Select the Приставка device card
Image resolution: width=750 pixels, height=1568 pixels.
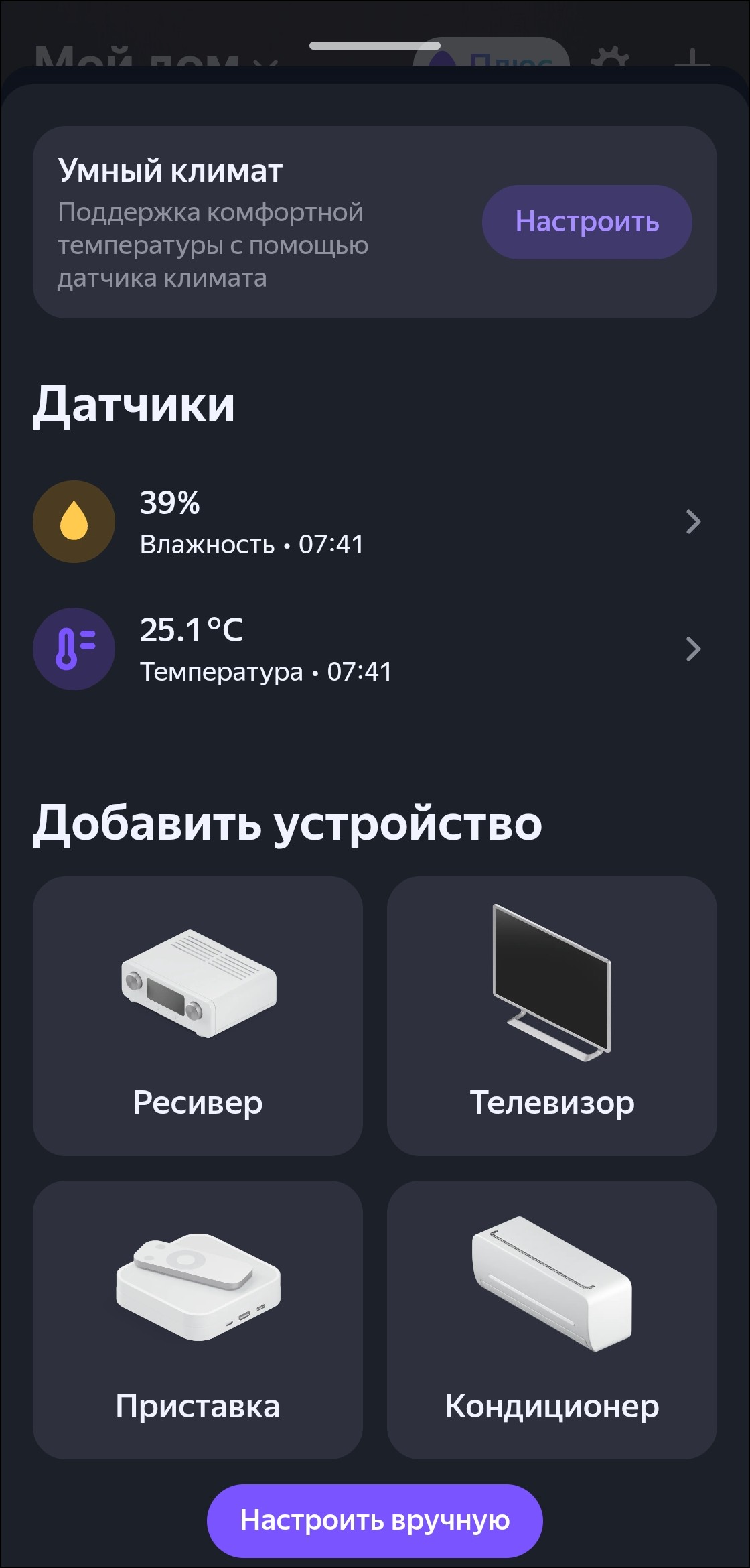click(x=198, y=1319)
